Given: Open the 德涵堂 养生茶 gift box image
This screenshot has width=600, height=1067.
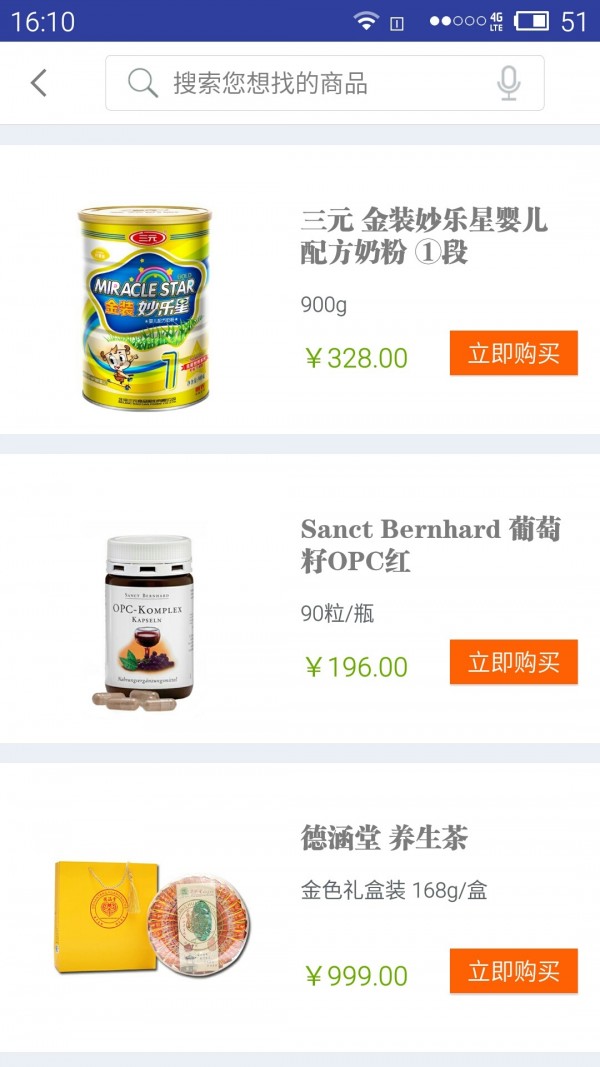Looking at the screenshot, I should point(150,918).
